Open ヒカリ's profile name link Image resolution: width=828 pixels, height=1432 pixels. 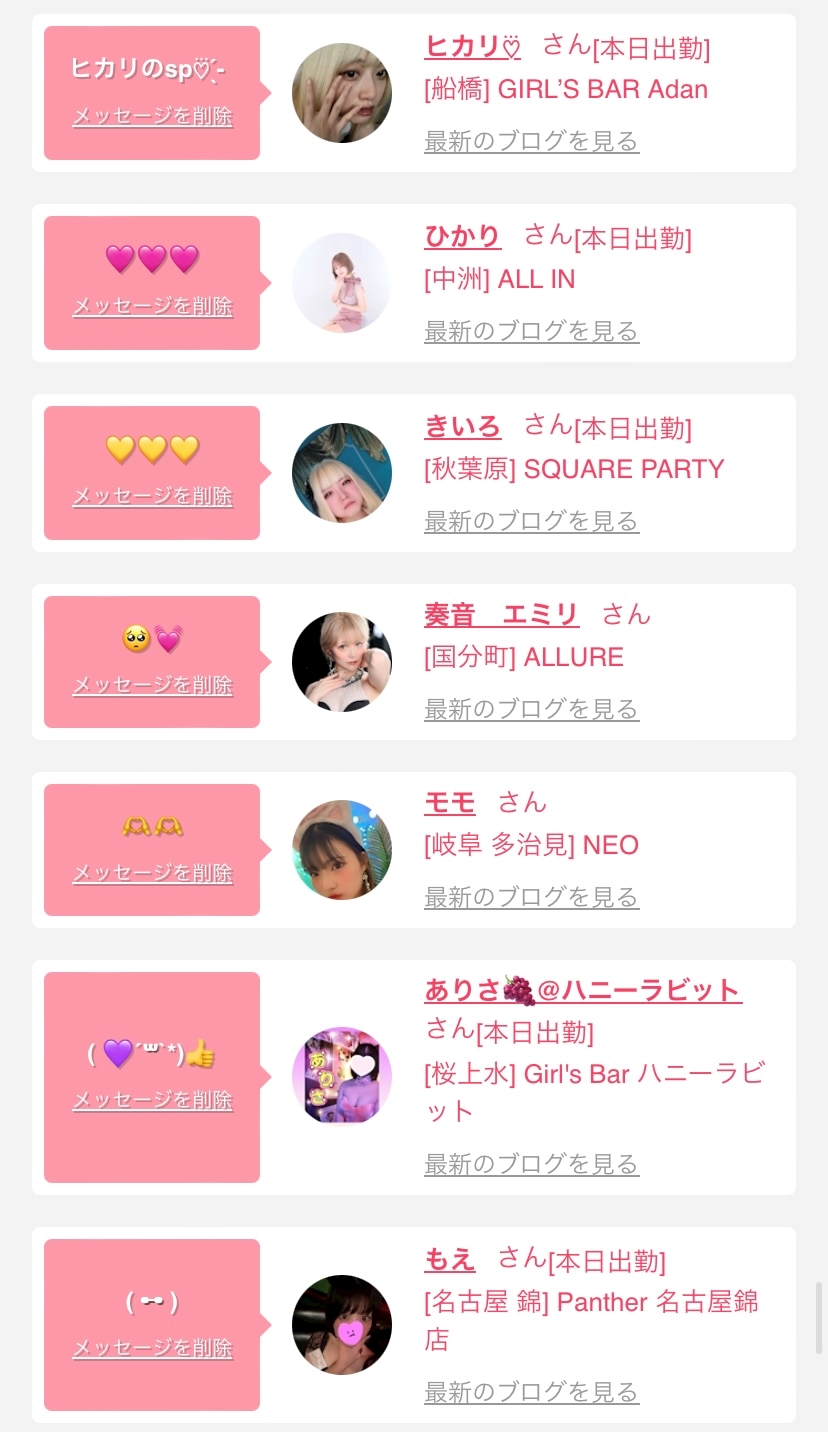coord(473,46)
